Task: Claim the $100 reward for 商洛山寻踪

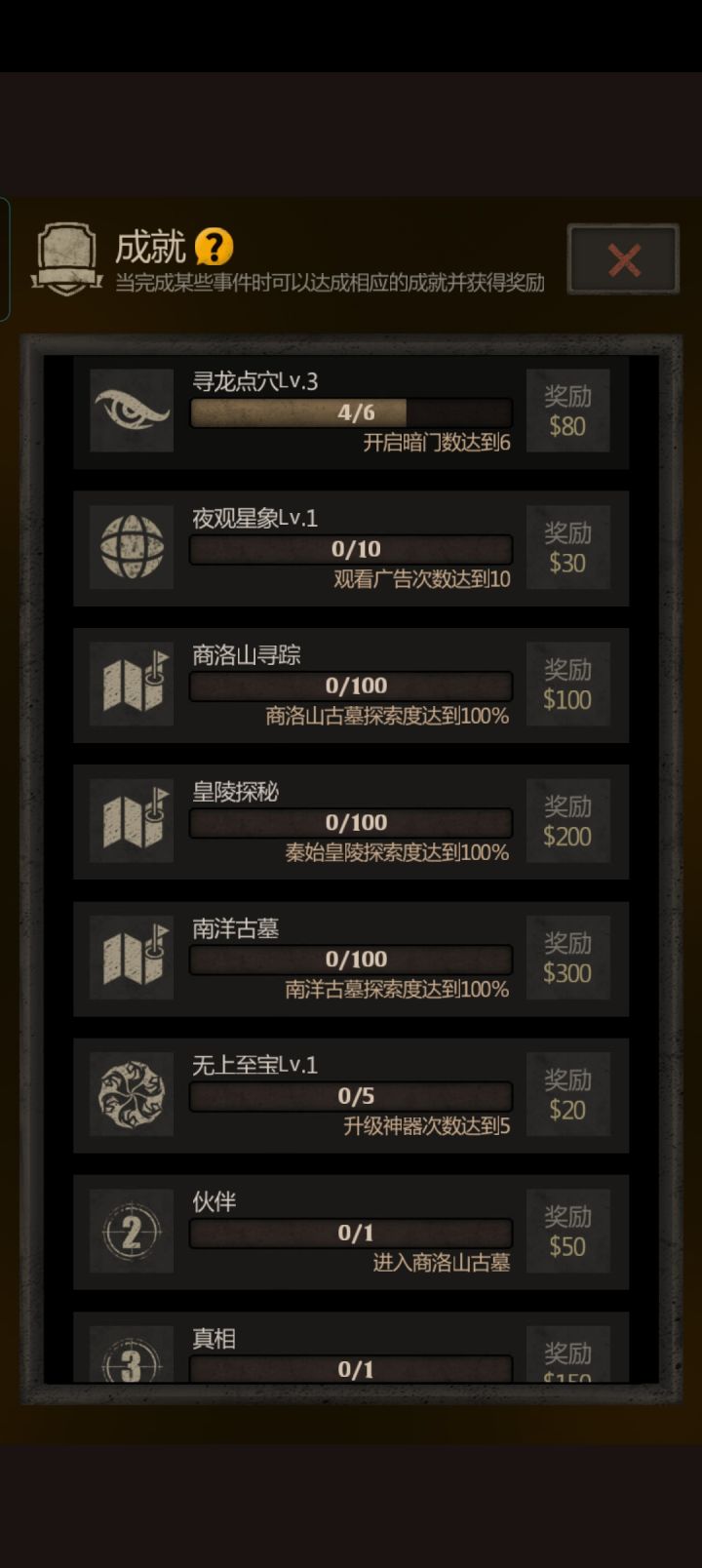Action: (x=568, y=685)
